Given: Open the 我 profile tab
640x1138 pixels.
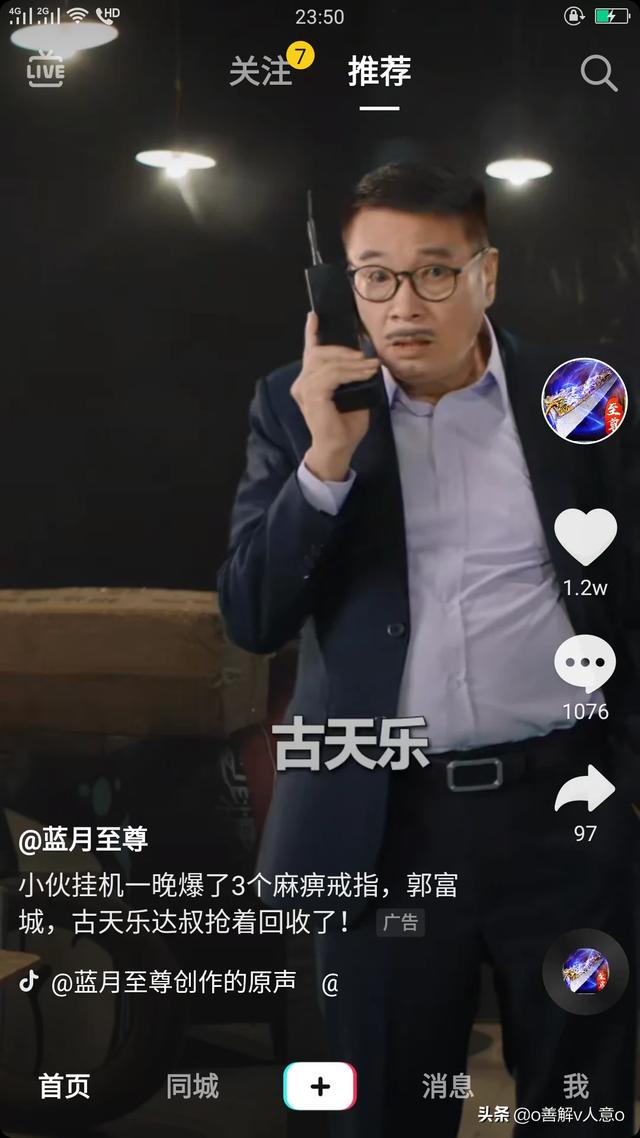Looking at the screenshot, I should point(575,1086).
